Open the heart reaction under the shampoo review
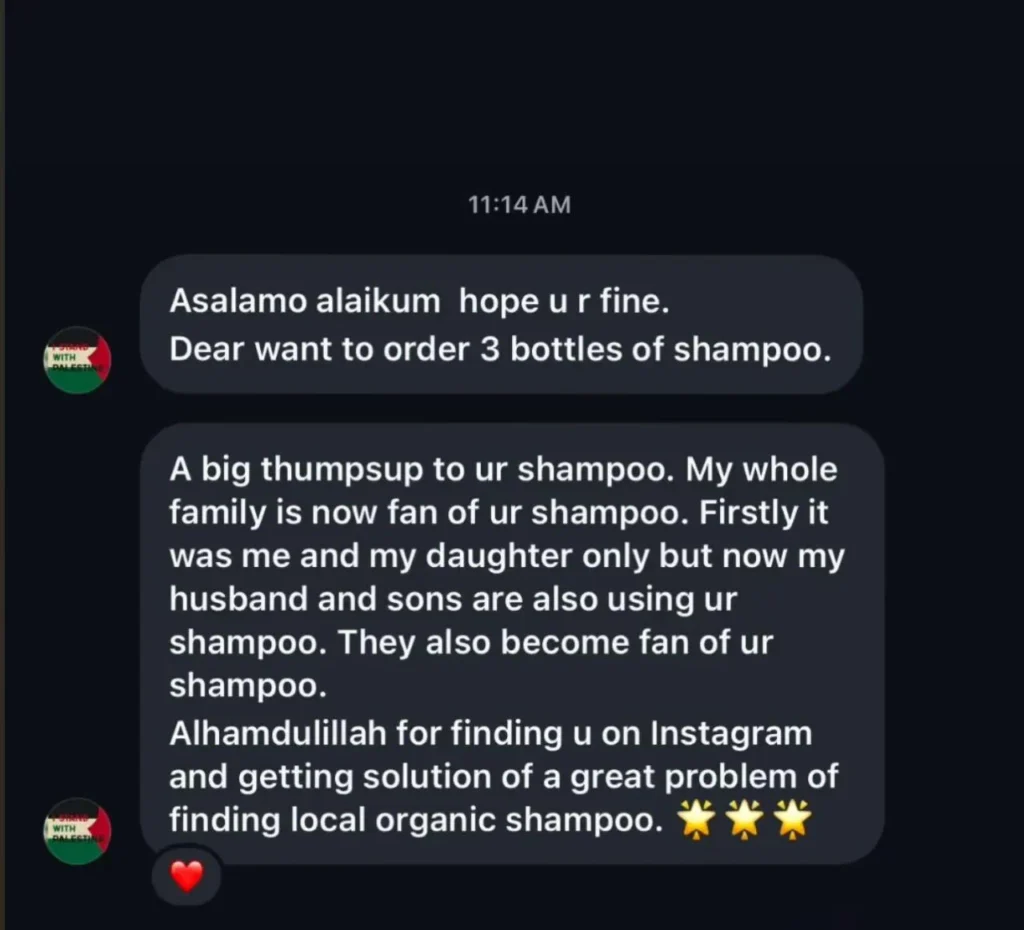 click(x=186, y=876)
